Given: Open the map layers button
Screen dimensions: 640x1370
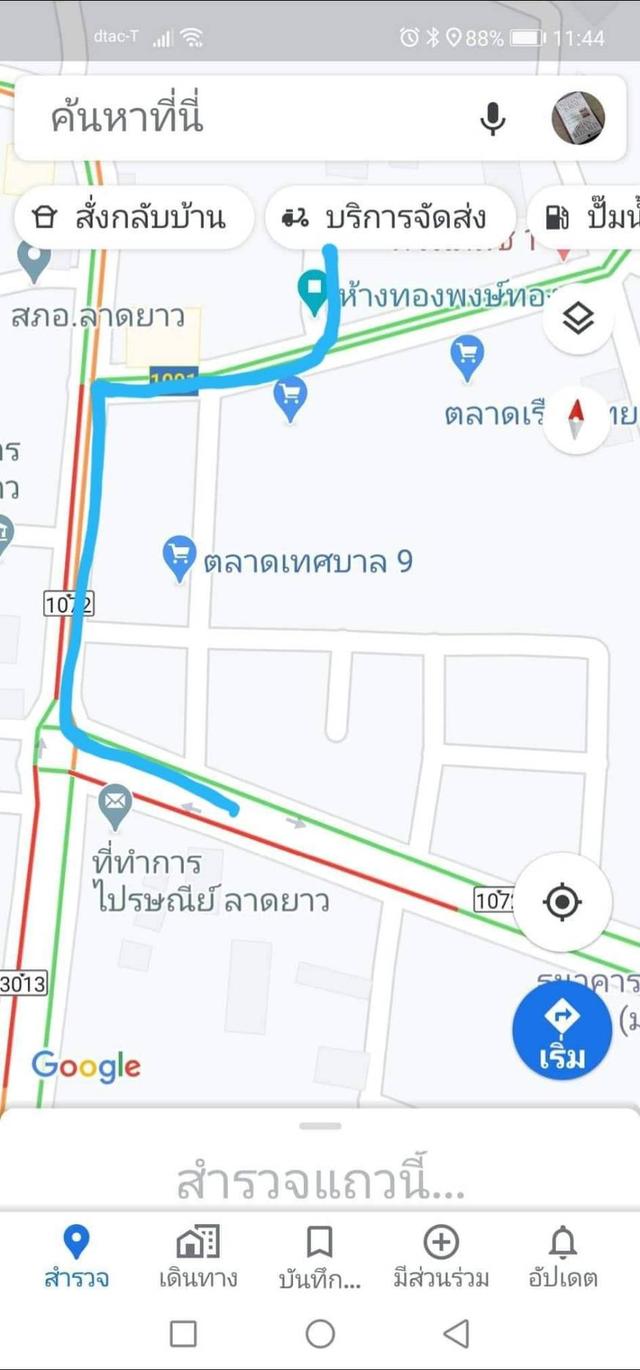Looking at the screenshot, I should 578,319.
